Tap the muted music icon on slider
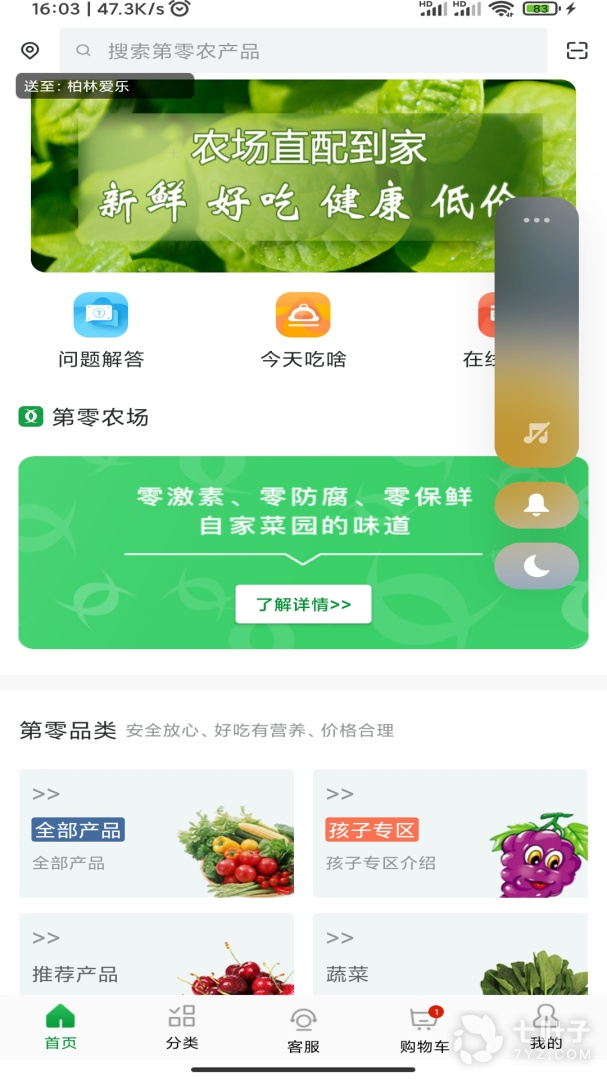This screenshot has height=1080, width=607. [537, 433]
